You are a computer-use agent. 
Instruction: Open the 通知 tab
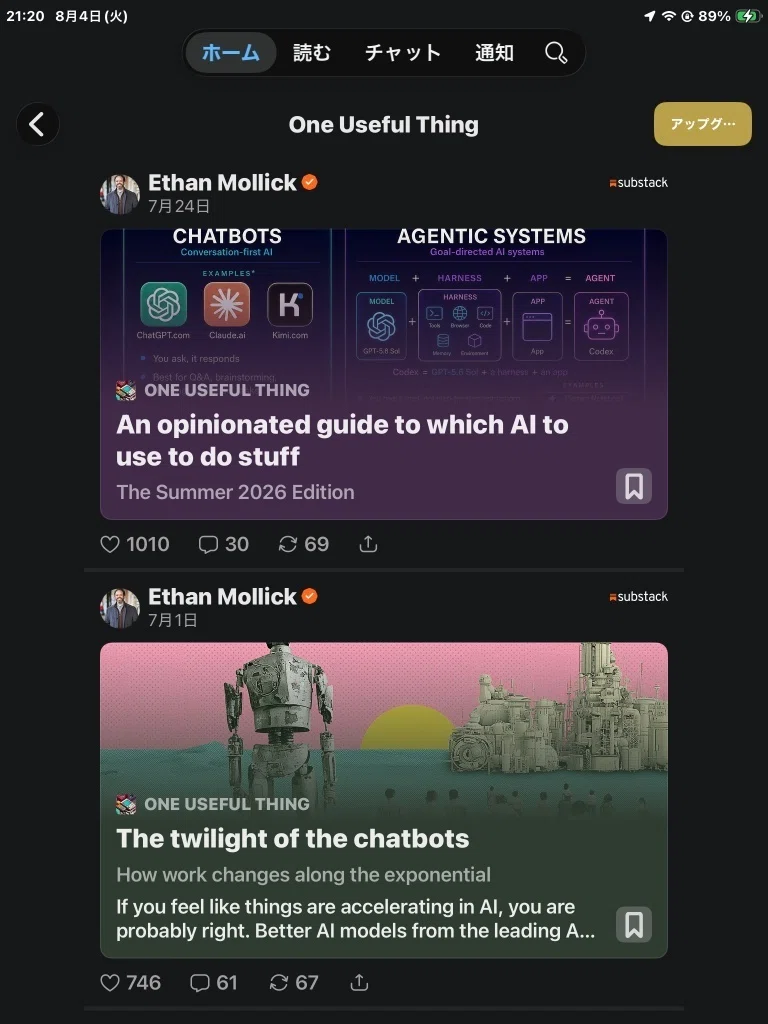click(x=494, y=53)
